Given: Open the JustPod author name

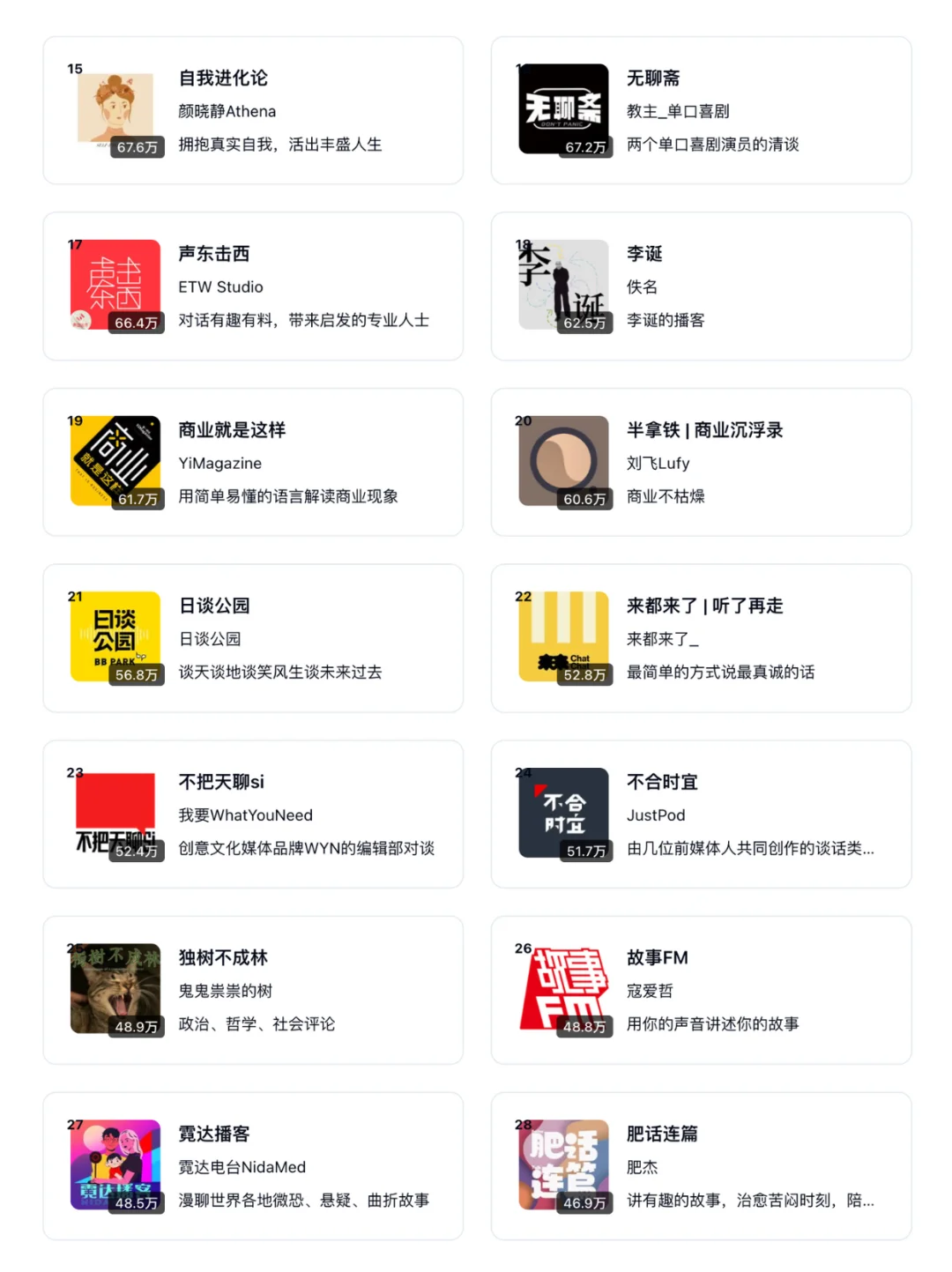Looking at the screenshot, I should [x=656, y=815].
